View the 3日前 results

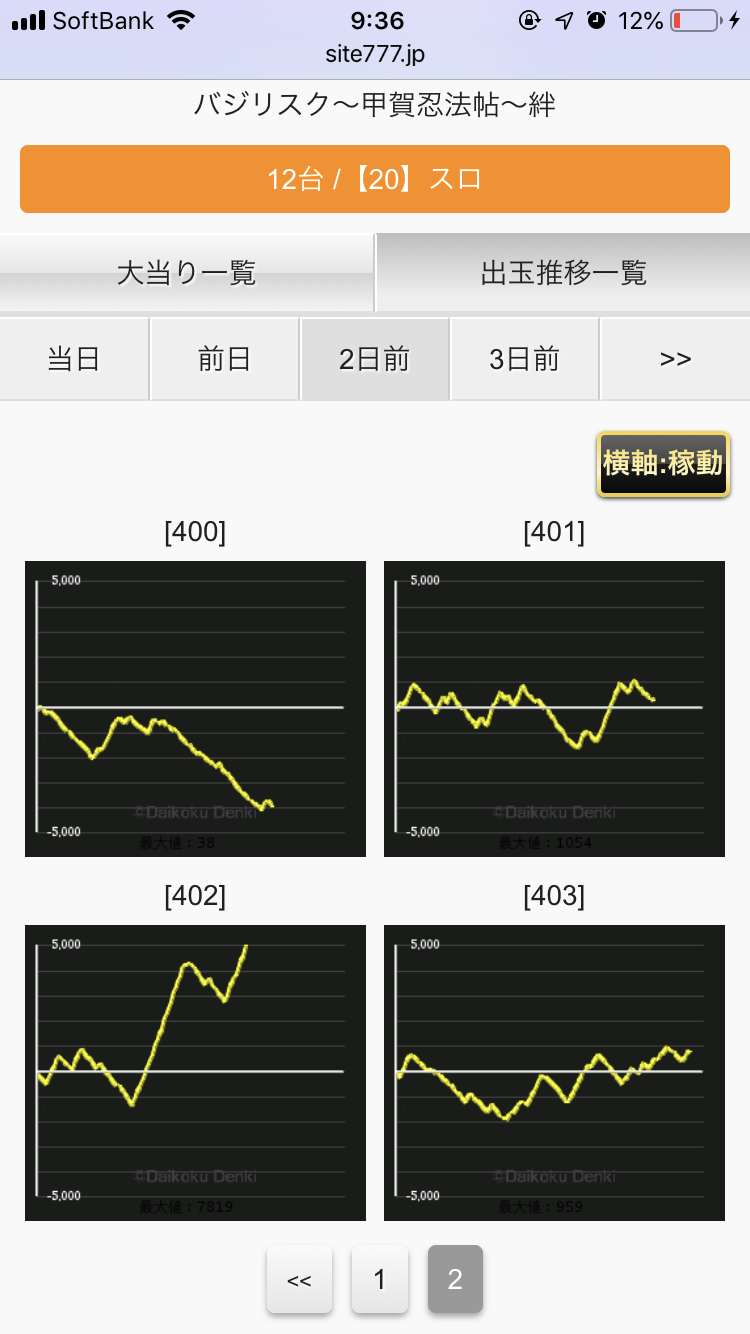pos(524,359)
